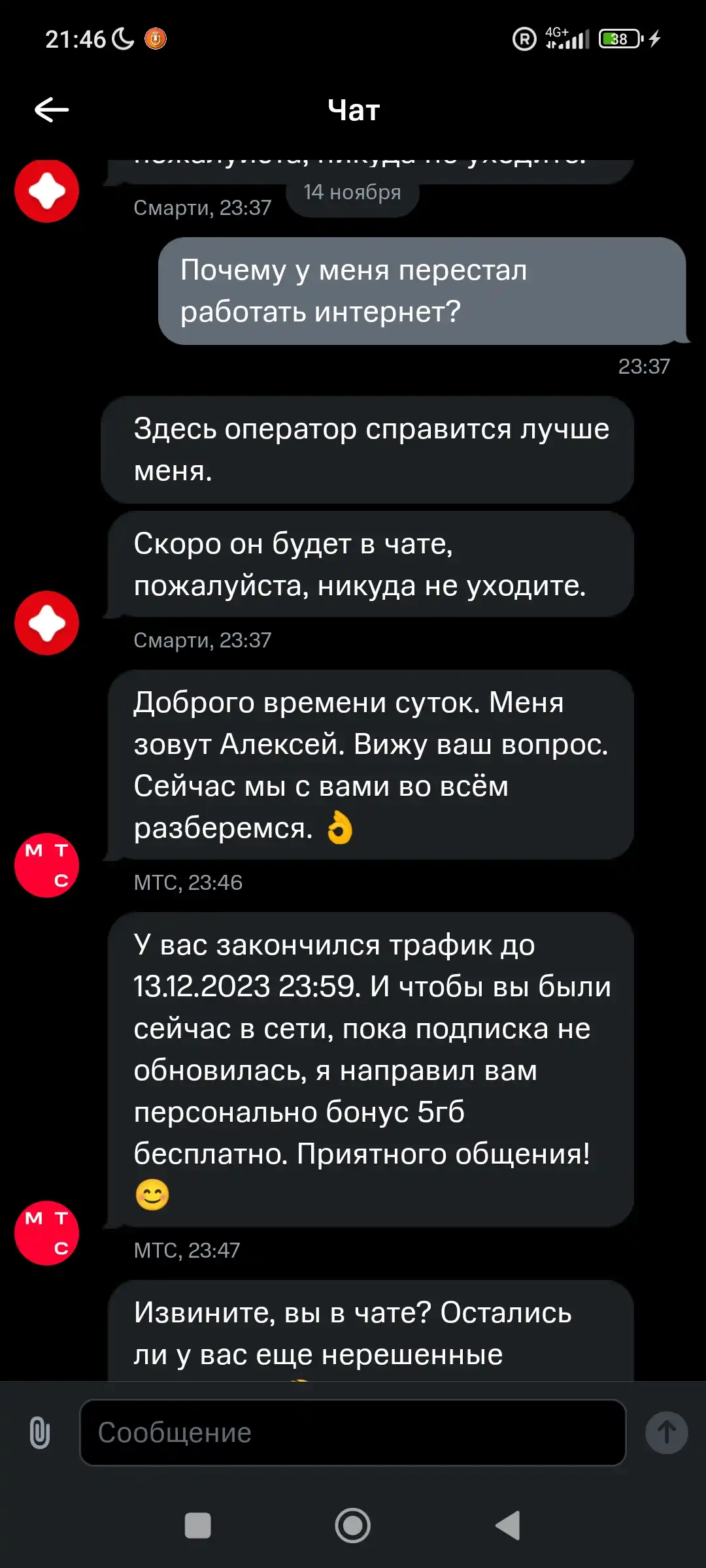
Task: Tap the paperclip to attach a file
Action: click(40, 1433)
